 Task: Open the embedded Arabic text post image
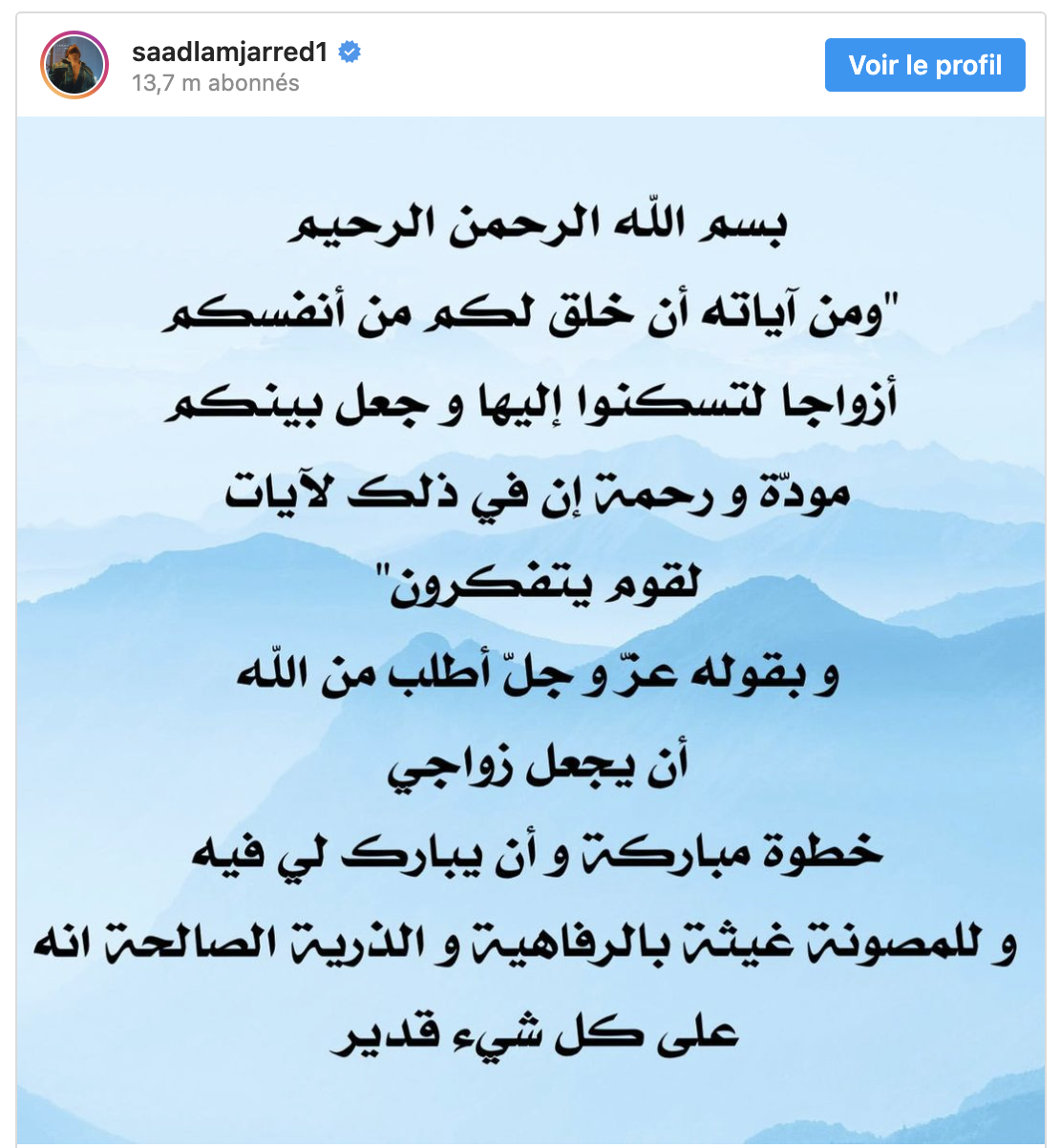point(530,630)
